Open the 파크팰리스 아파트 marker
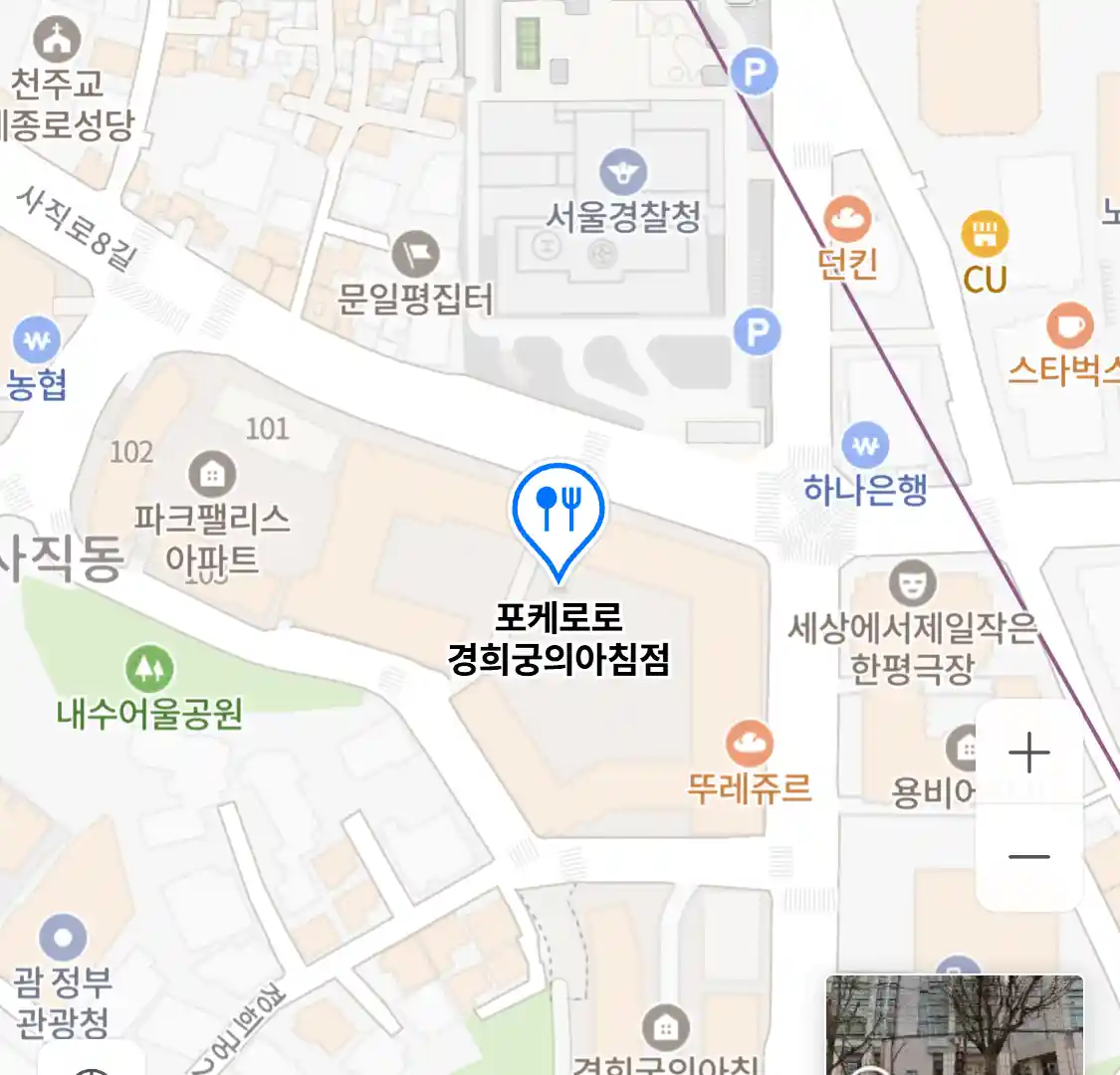The height and width of the screenshot is (1075, 1120). tap(211, 475)
